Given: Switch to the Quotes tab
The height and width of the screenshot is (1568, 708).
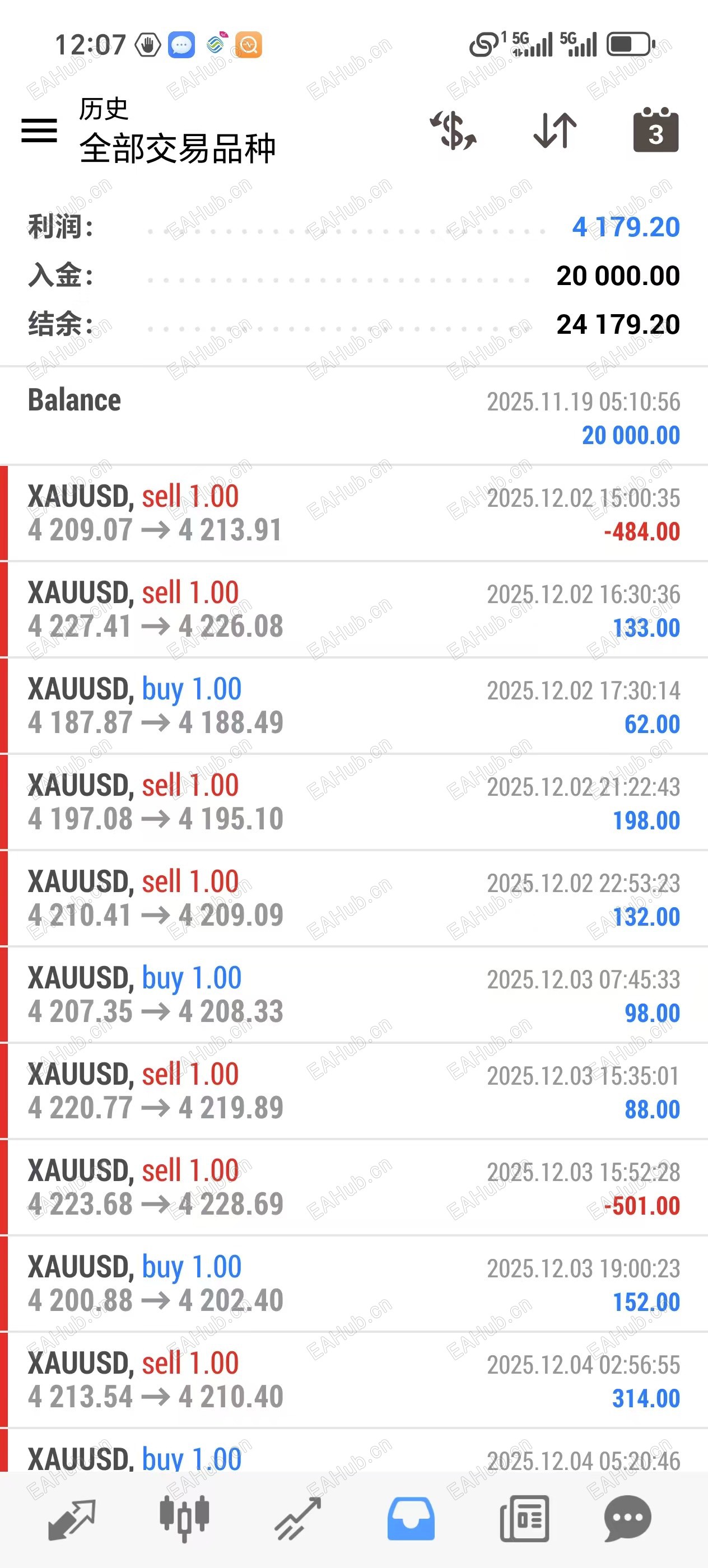Looking at the screenshot, I should tap(72, 1519).
